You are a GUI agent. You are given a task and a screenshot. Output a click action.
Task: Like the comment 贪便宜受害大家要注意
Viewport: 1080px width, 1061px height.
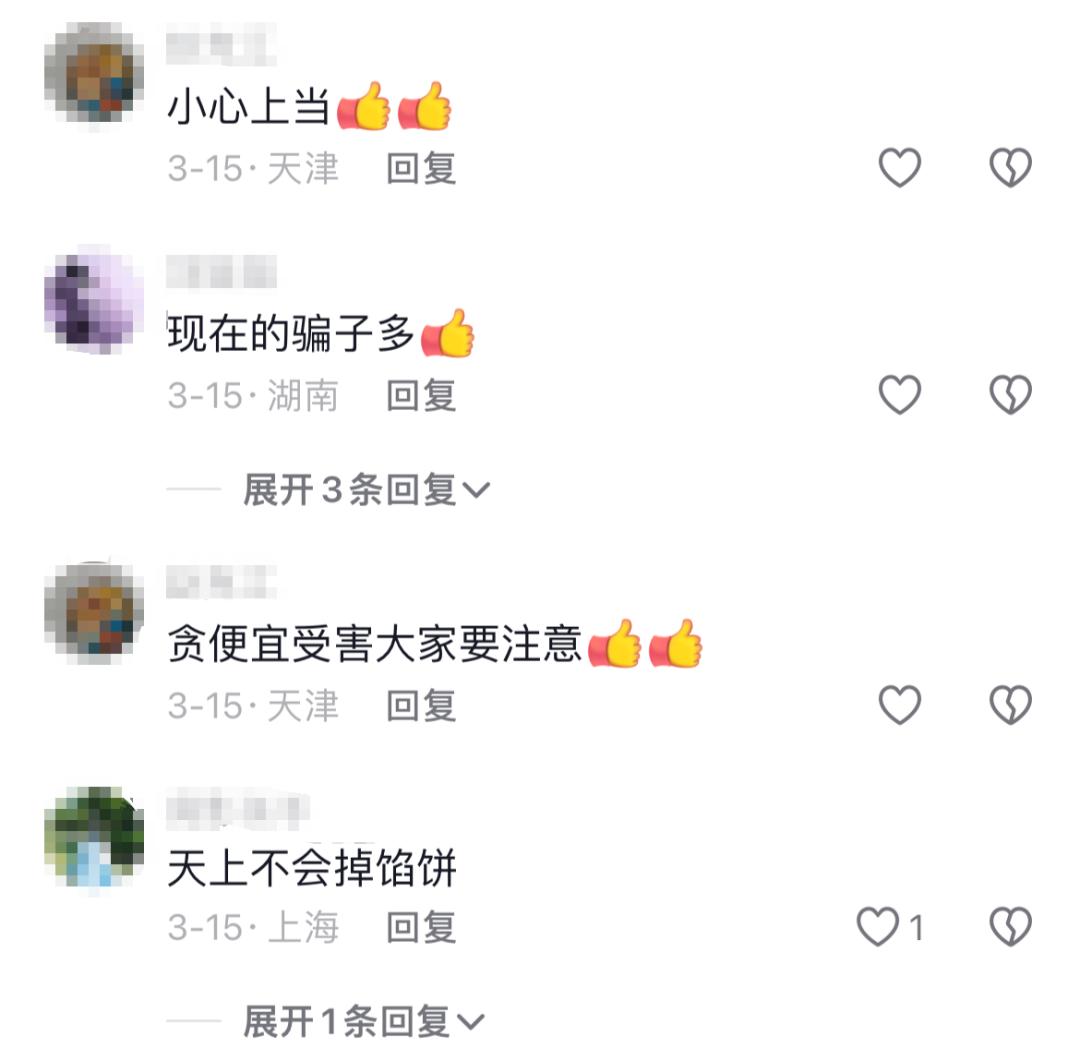point(899,706)
